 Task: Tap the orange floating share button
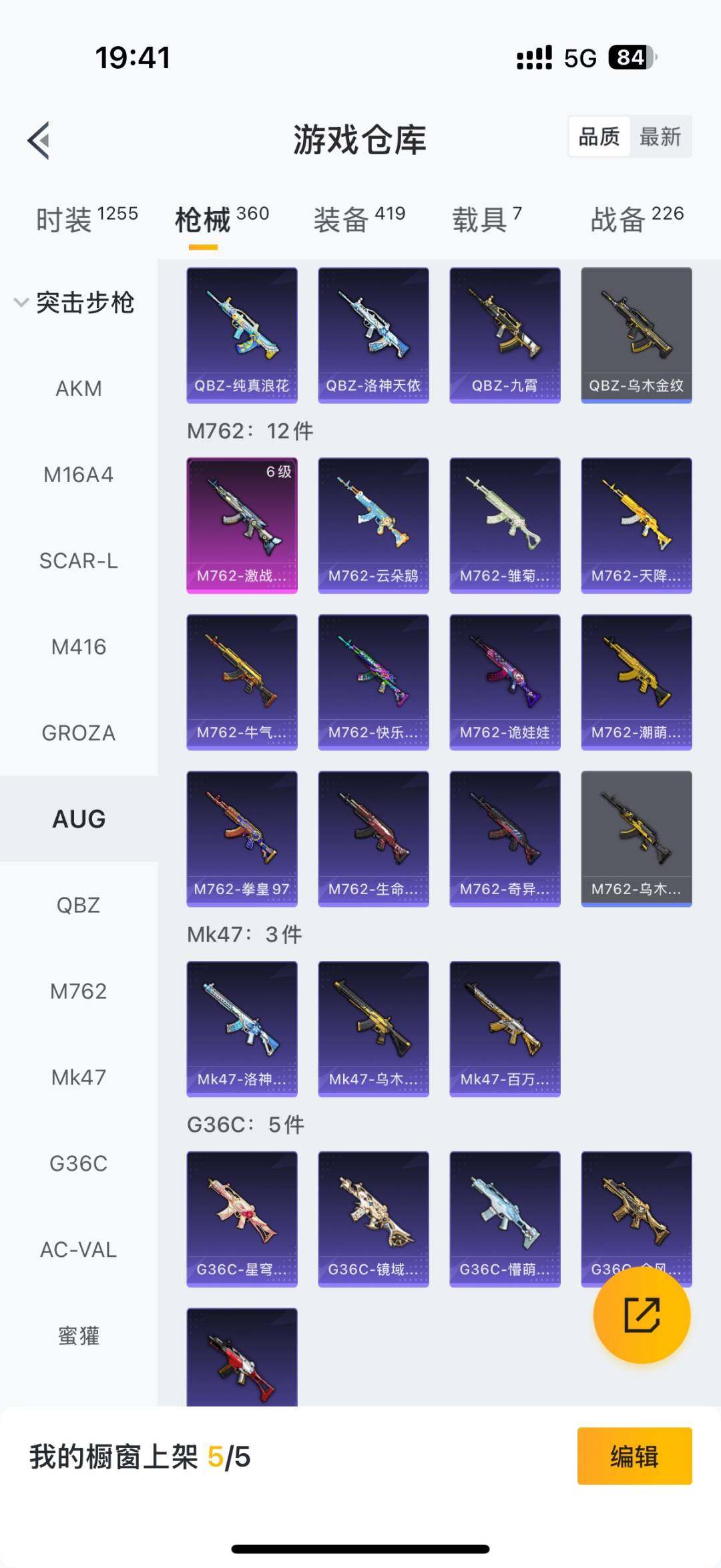tap(642, 1315)
